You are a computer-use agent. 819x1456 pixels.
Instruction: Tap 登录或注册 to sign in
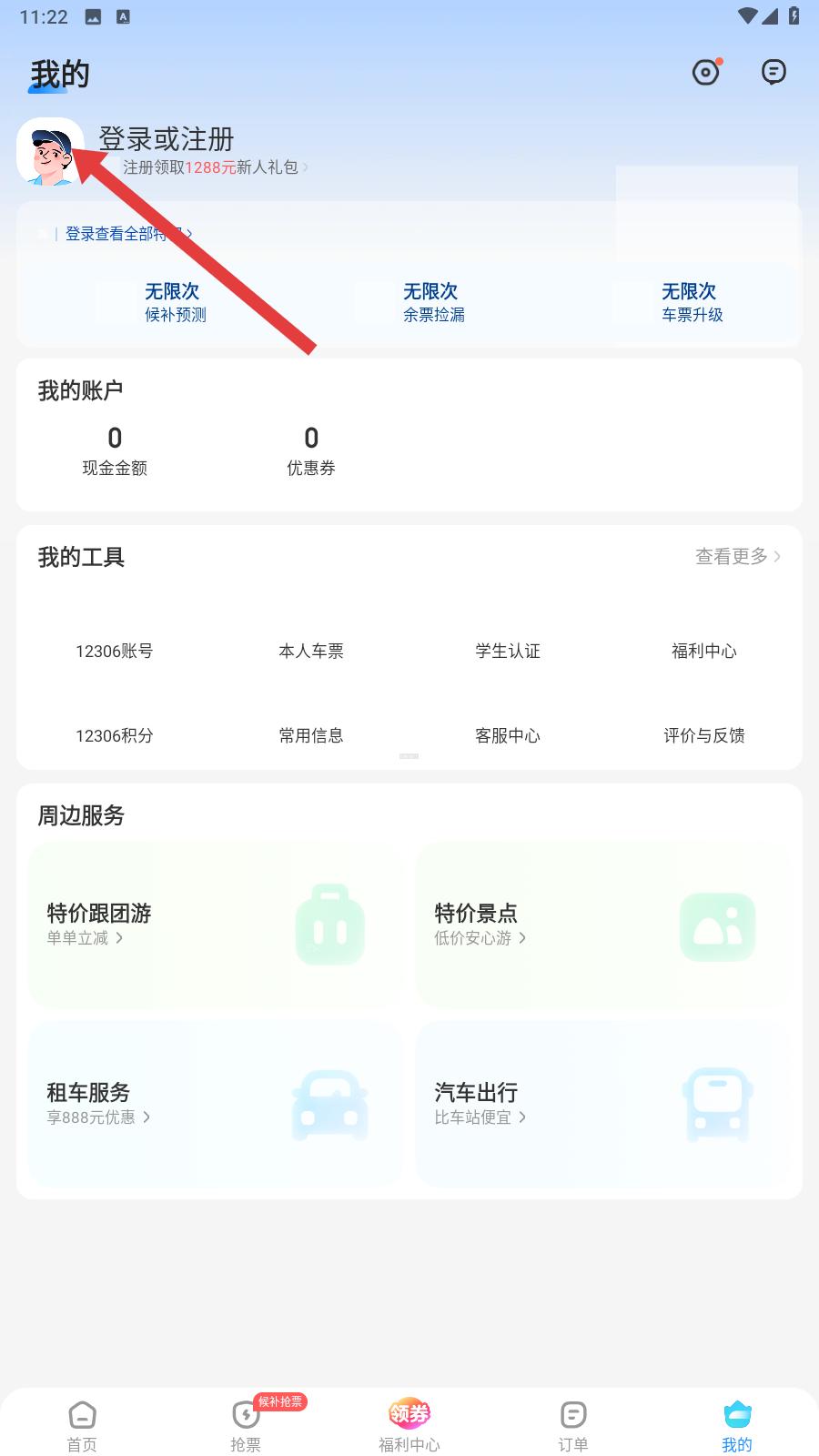pos(167,139)
